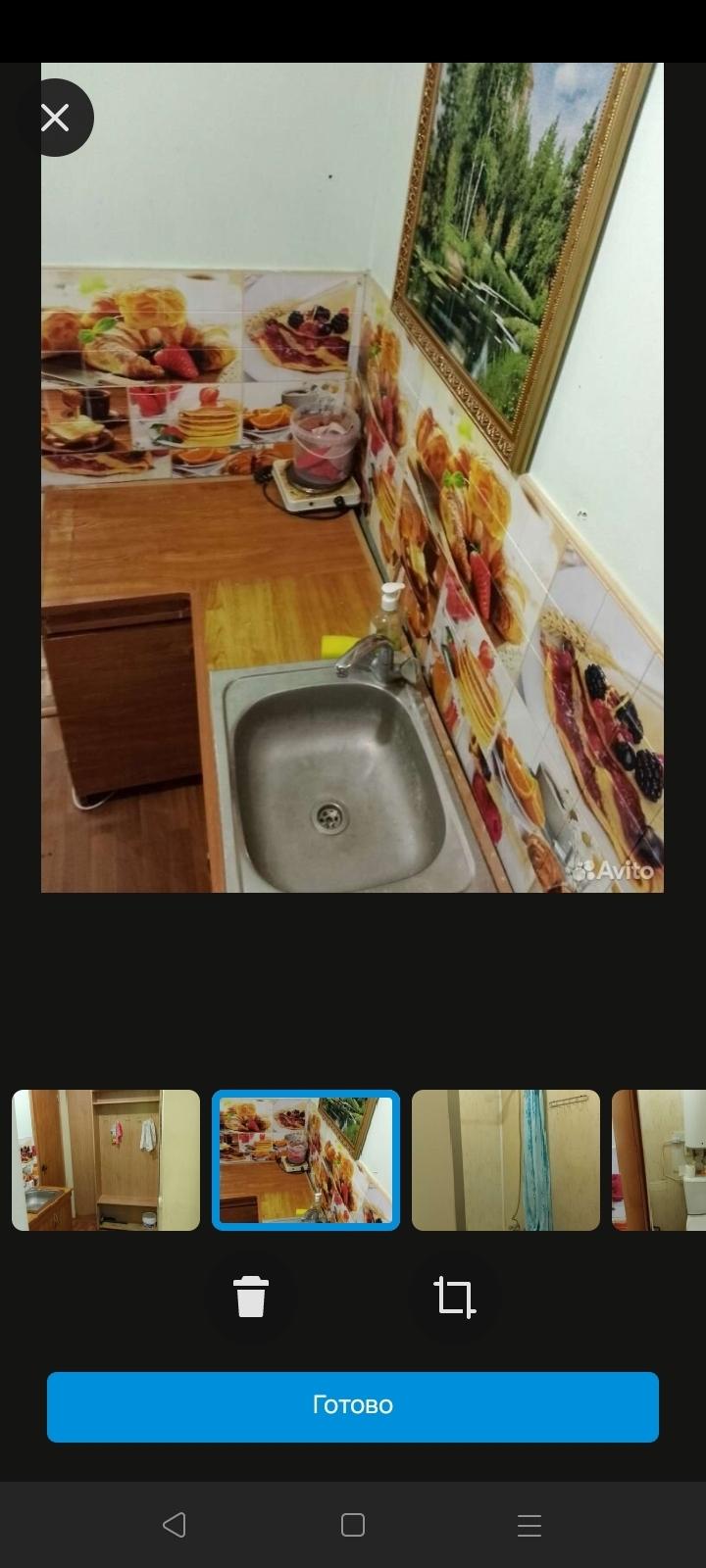Open the crop tool
The width and height of the screenshot is (706, 1568).
(x=454, y=1297)
